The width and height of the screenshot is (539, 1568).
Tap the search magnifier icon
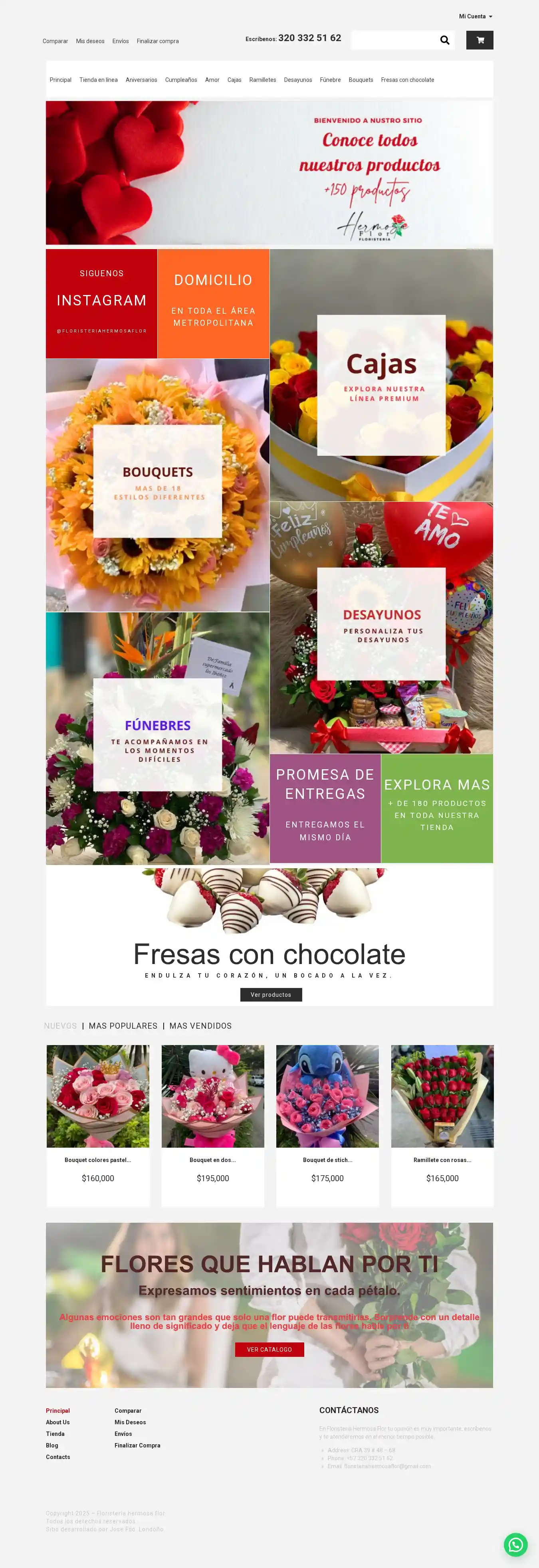click(445, 40)
